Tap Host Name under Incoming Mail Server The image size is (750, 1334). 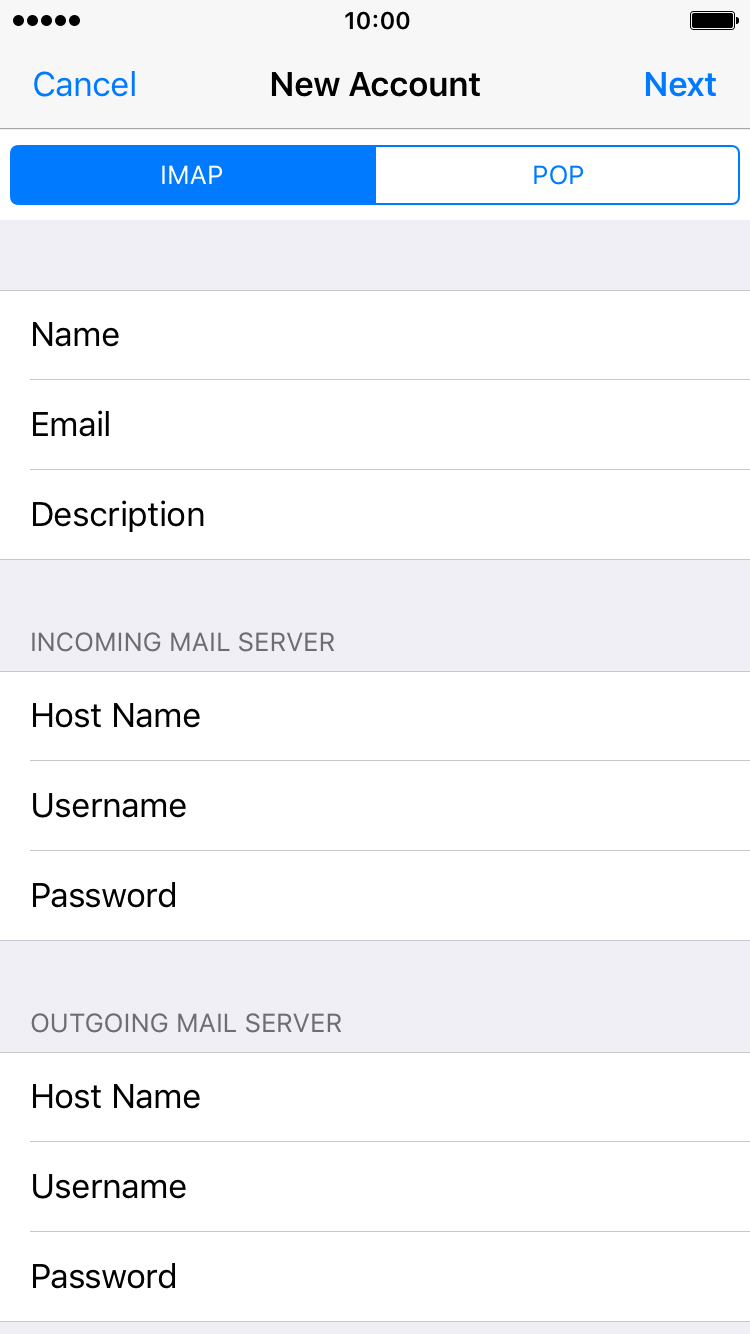tap(375, 716)
